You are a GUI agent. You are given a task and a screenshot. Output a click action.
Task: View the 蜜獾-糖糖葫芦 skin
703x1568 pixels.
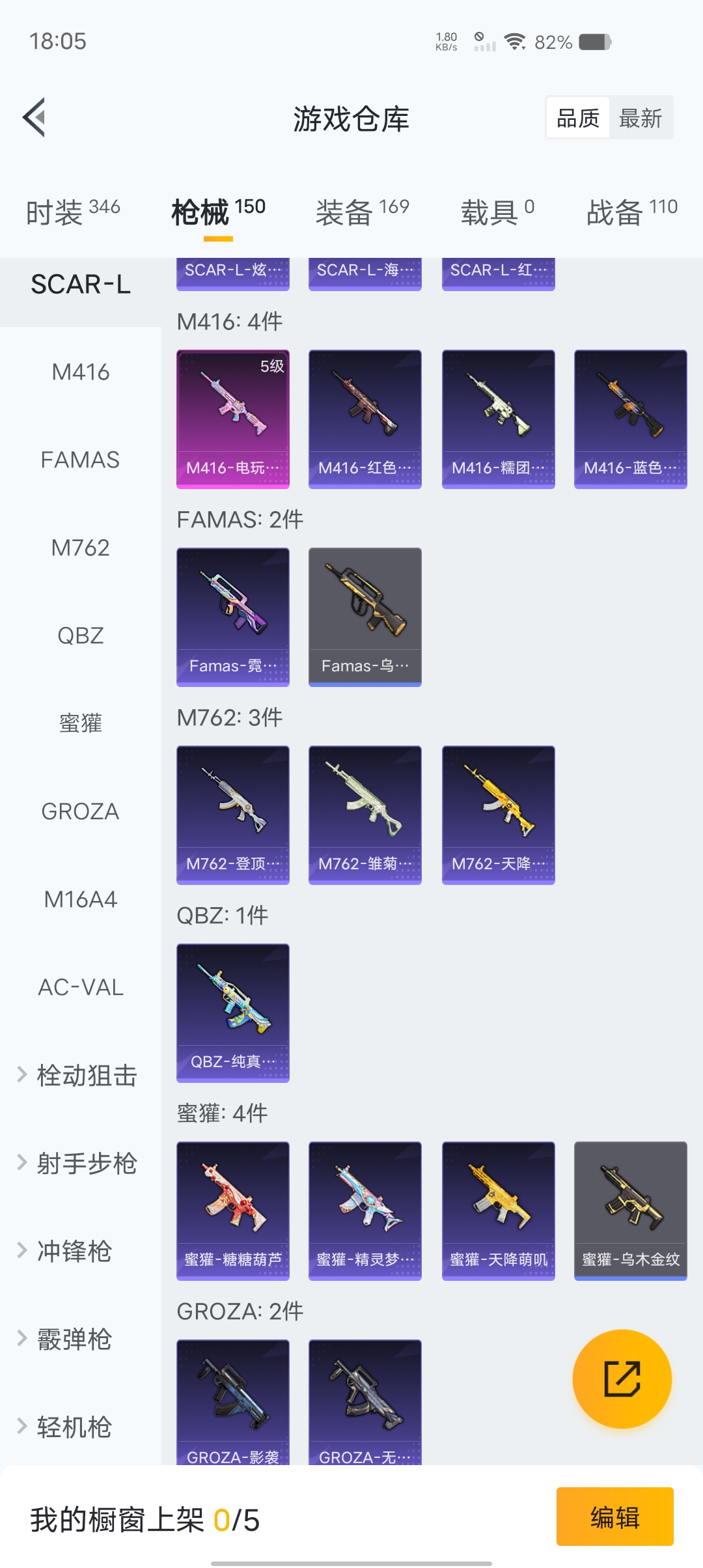pos(233,1211)
